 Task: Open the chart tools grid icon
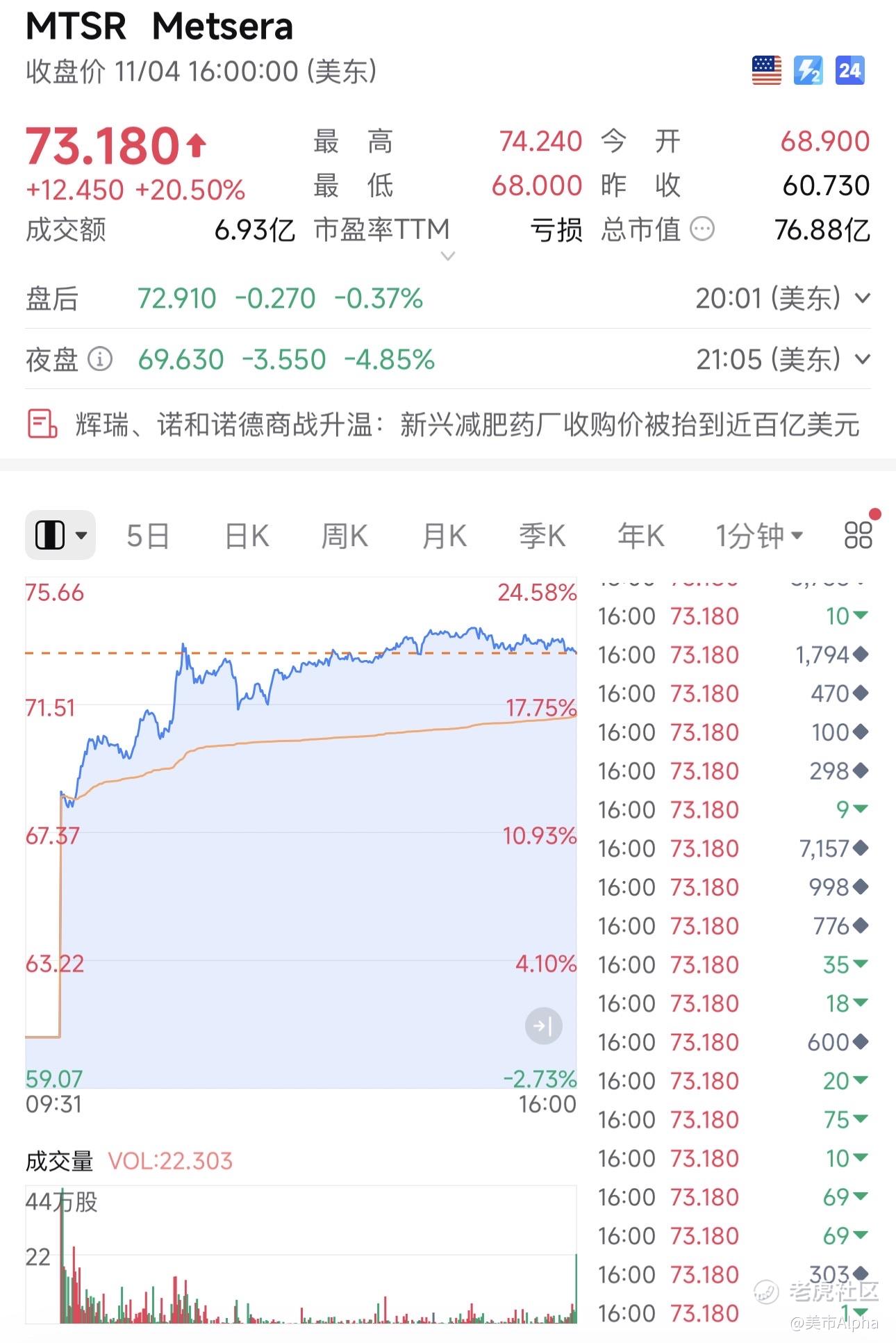(x=858, y=535)
